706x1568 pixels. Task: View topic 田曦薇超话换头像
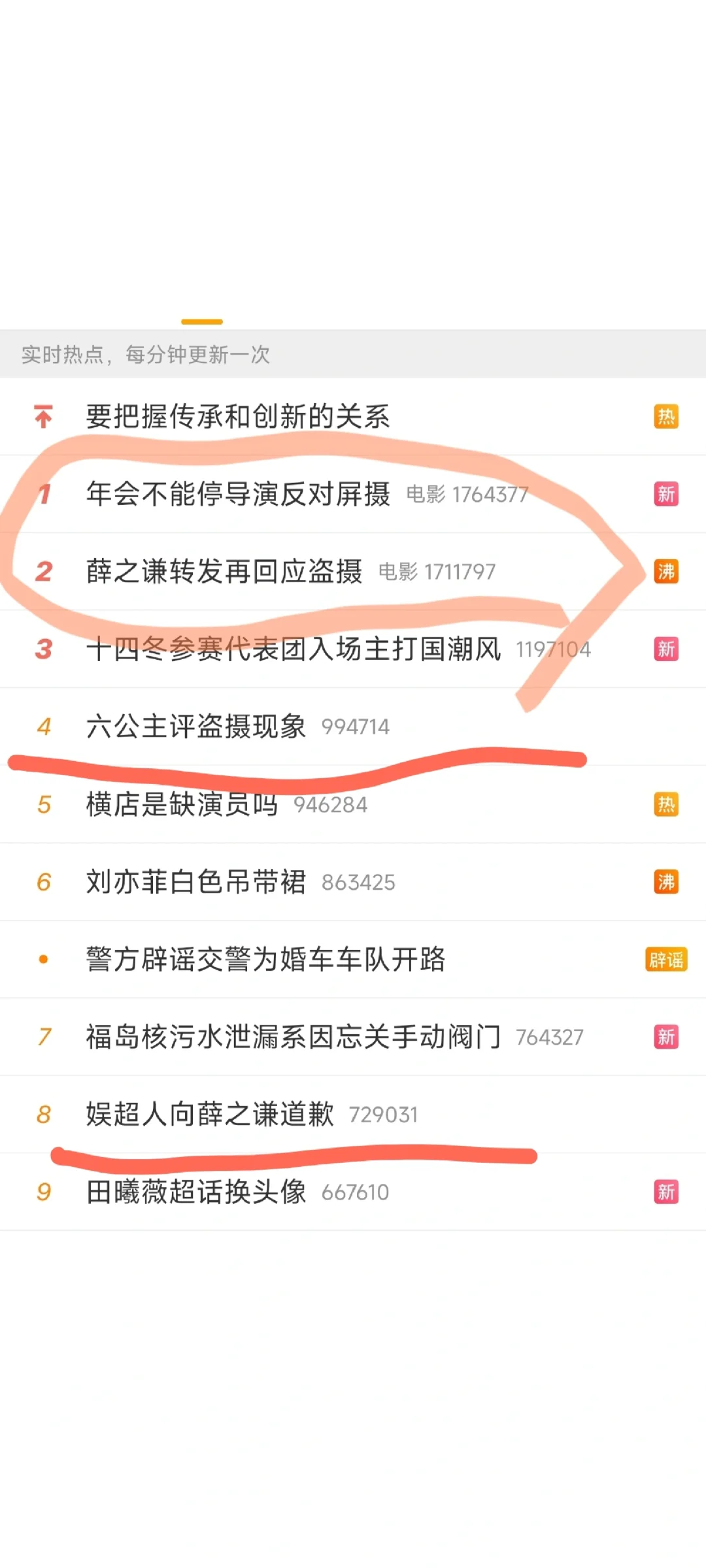coord(196,1192)
